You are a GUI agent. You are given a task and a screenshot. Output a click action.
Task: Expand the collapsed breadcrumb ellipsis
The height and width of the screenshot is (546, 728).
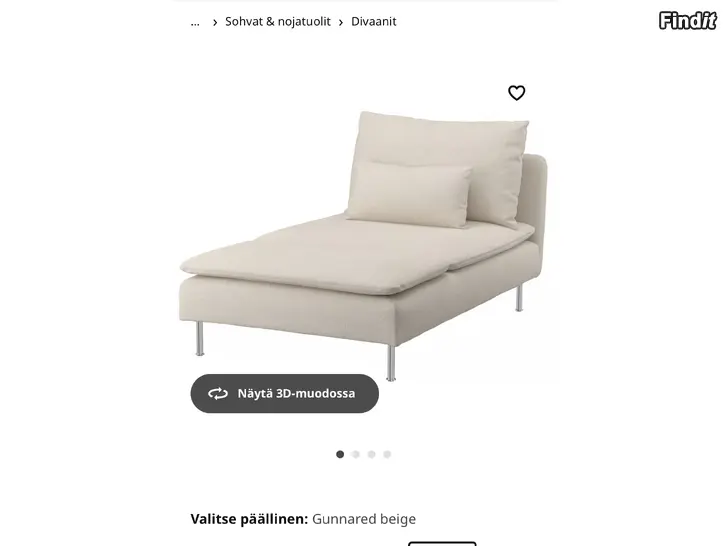tap(195, 21)
